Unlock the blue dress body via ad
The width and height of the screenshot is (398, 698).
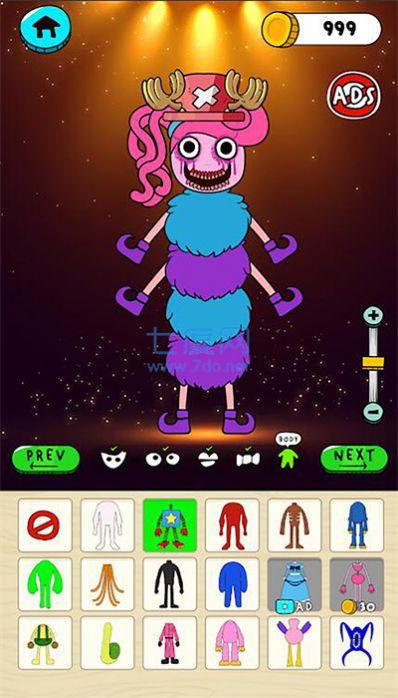pyautogui.click(x=294, y=584)
